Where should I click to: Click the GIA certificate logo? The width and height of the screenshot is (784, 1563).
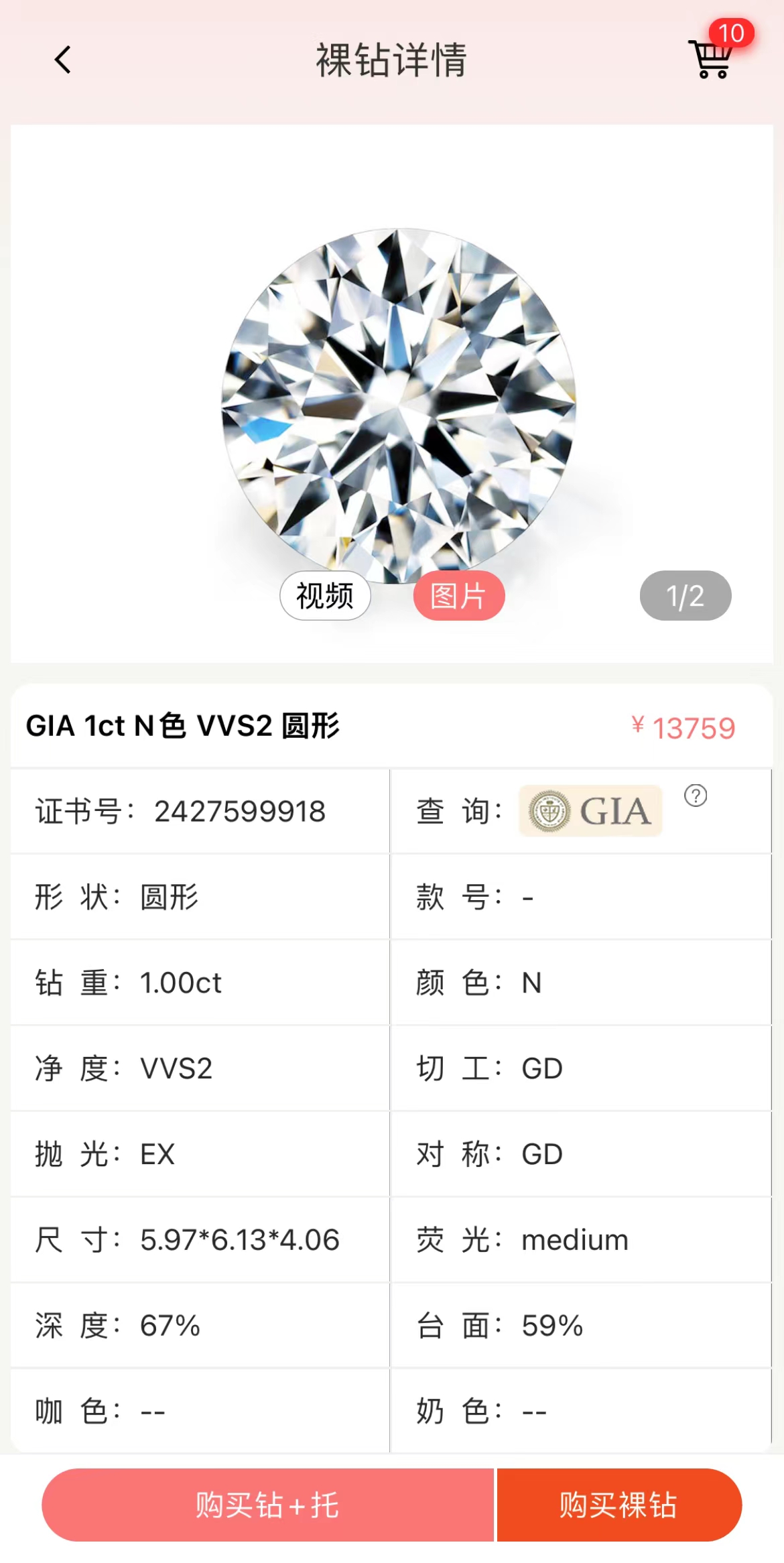point(589,810)
